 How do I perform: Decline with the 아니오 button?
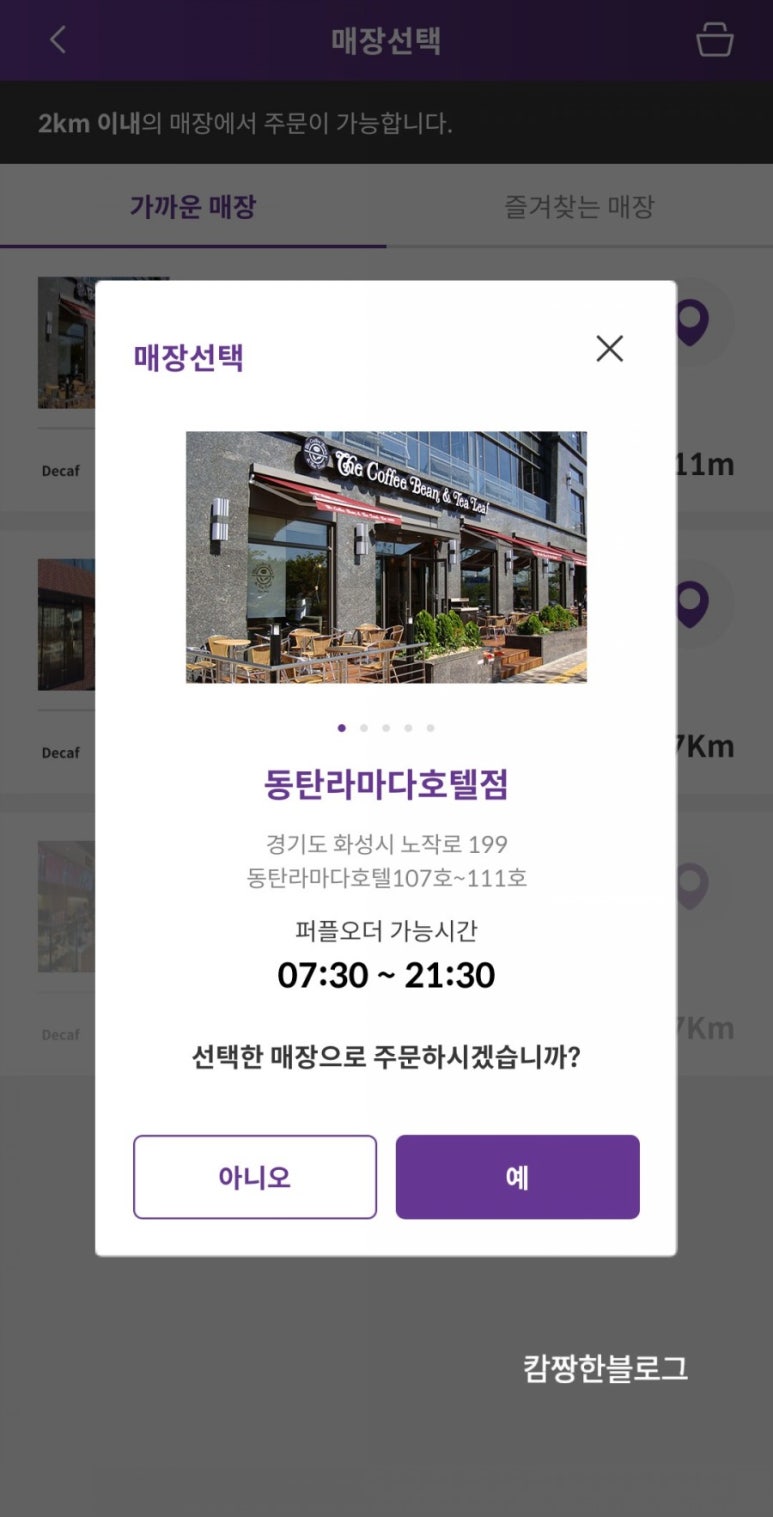coord(255,1177)
